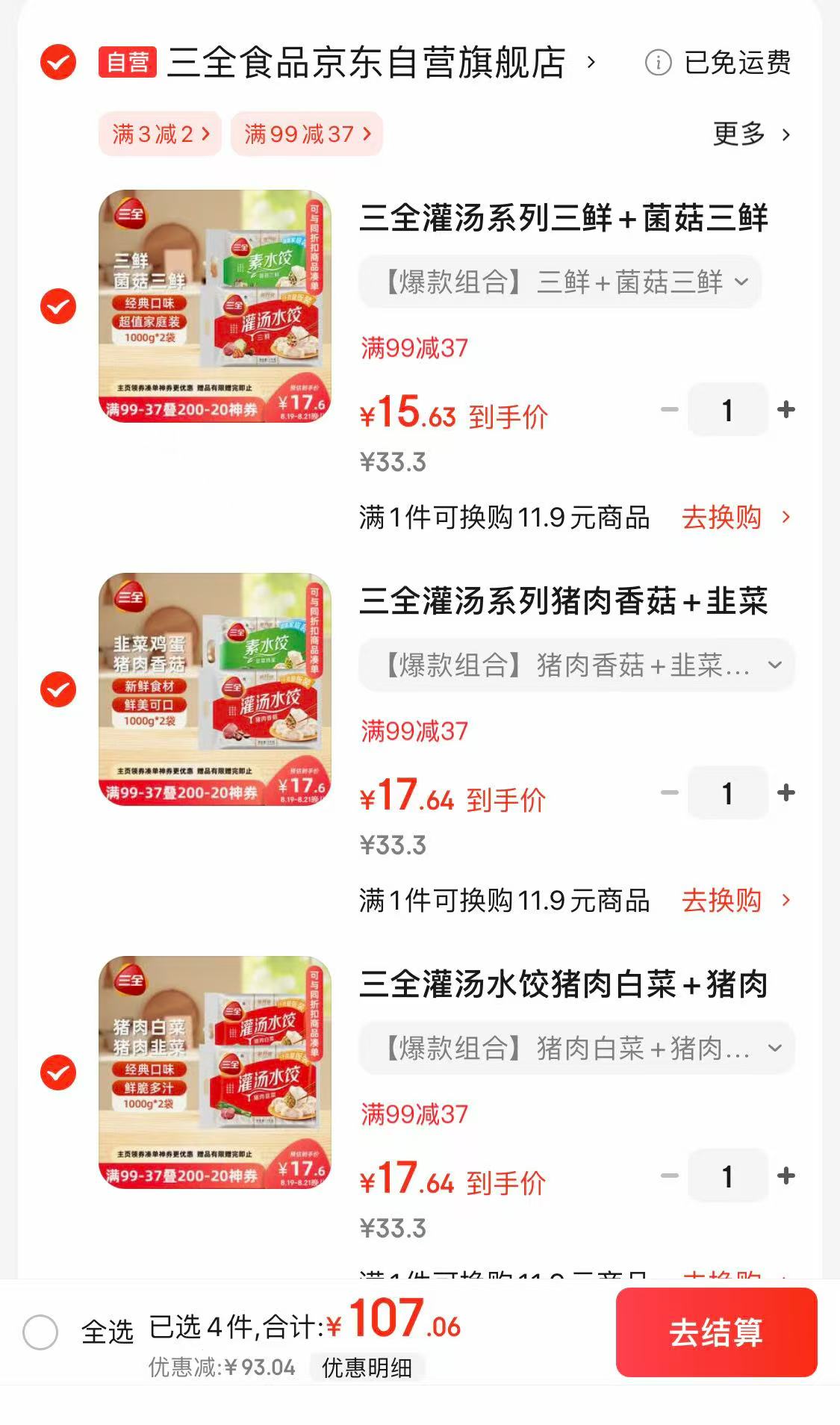
Task: Deselect the 三鲜+菌菇三鲜 item checkbox
Action: coord(58,306)
